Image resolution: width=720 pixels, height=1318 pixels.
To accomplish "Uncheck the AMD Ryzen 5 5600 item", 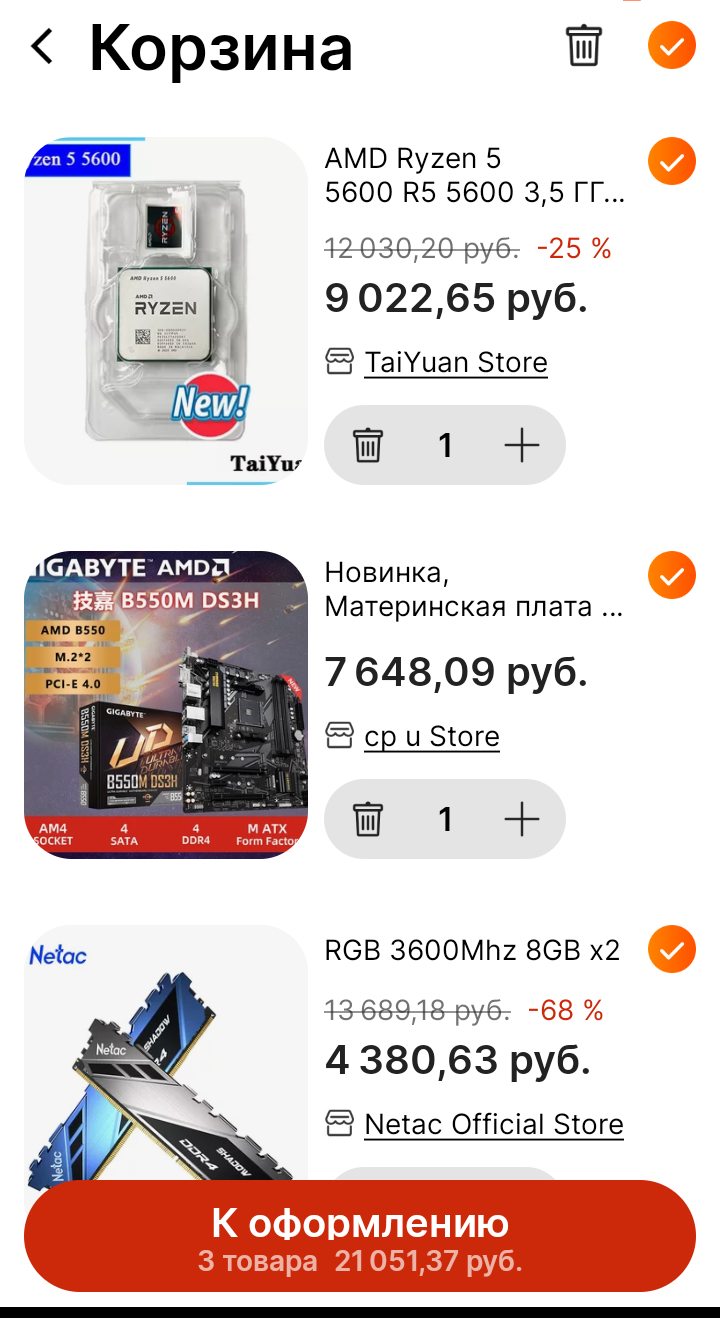I will click(671, 161).
